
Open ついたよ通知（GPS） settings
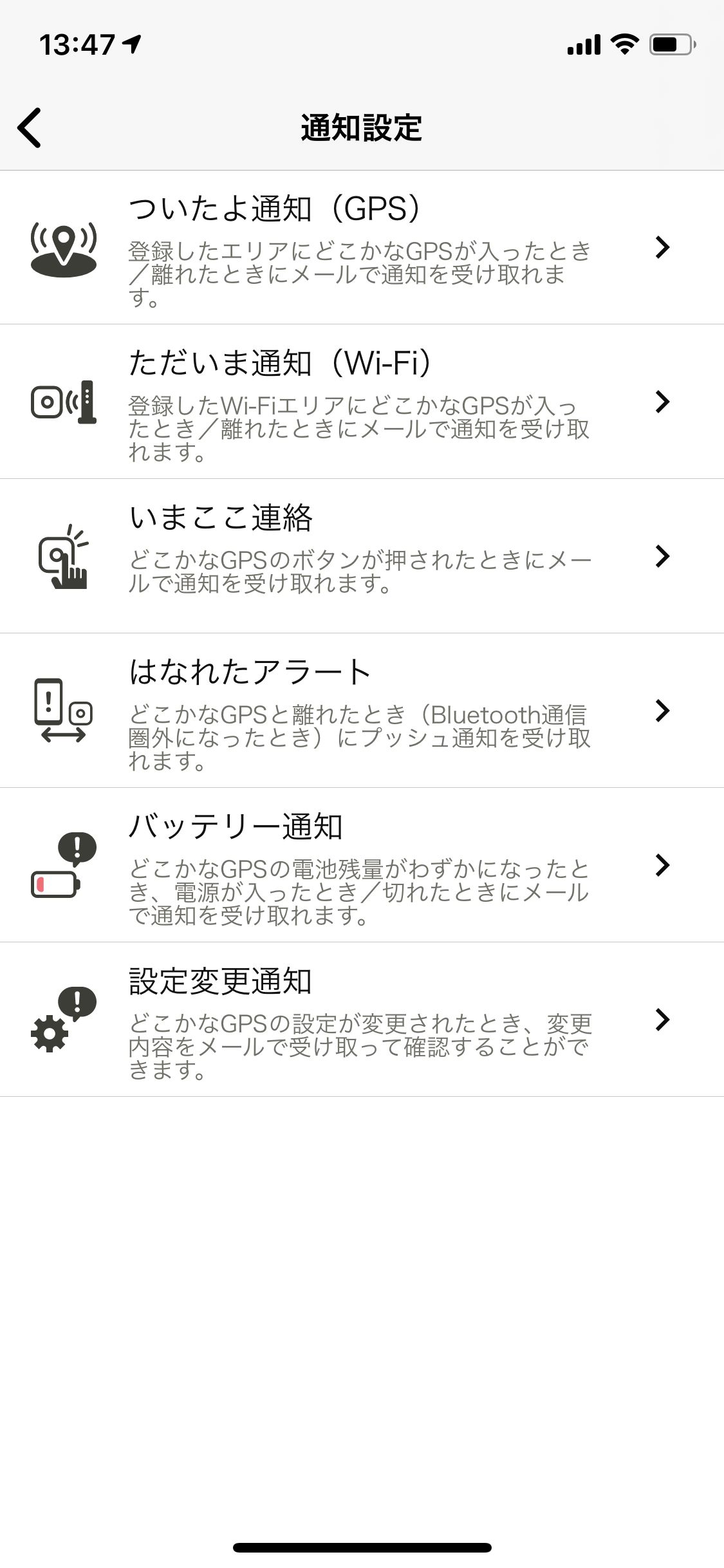pyautogui.click(x=360, y=248)
